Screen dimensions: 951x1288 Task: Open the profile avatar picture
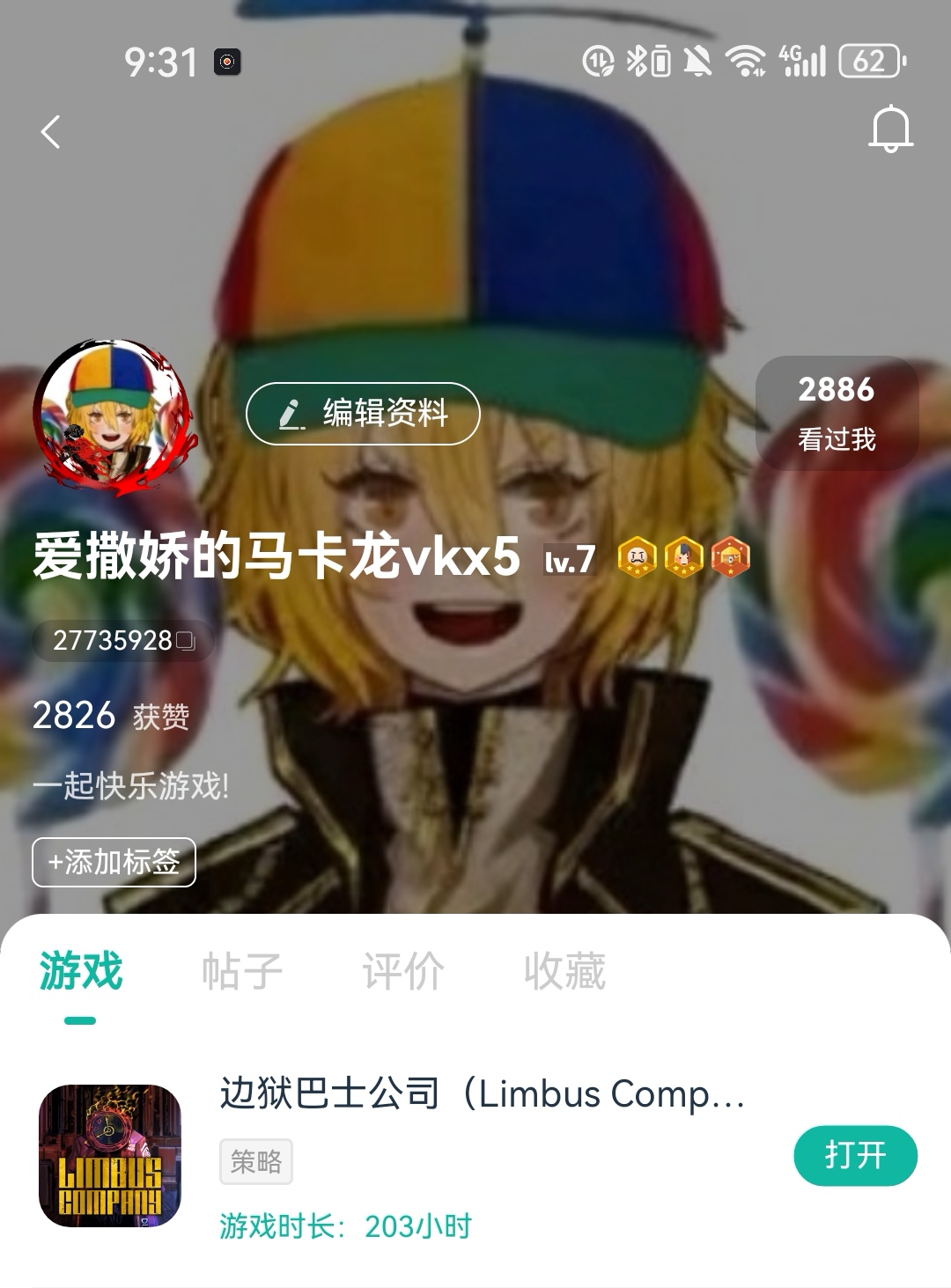click(x=112, y=414)
